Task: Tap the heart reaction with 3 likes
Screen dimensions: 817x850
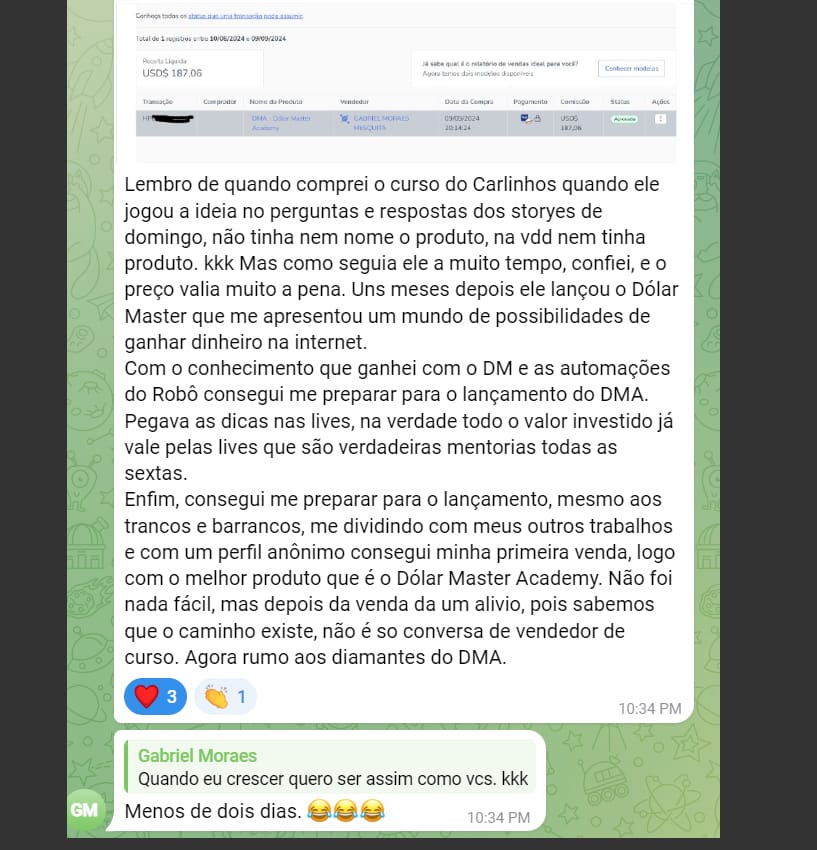Action: click(x=155, y=696)
